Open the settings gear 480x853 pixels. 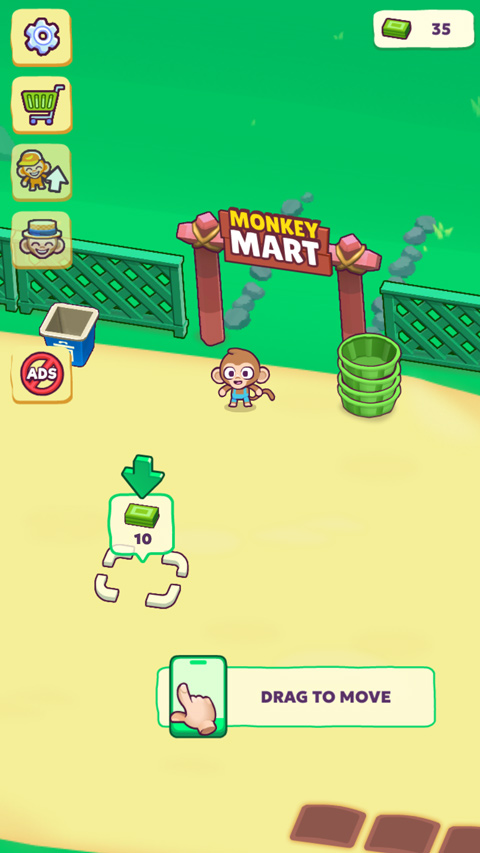[41, 37]
